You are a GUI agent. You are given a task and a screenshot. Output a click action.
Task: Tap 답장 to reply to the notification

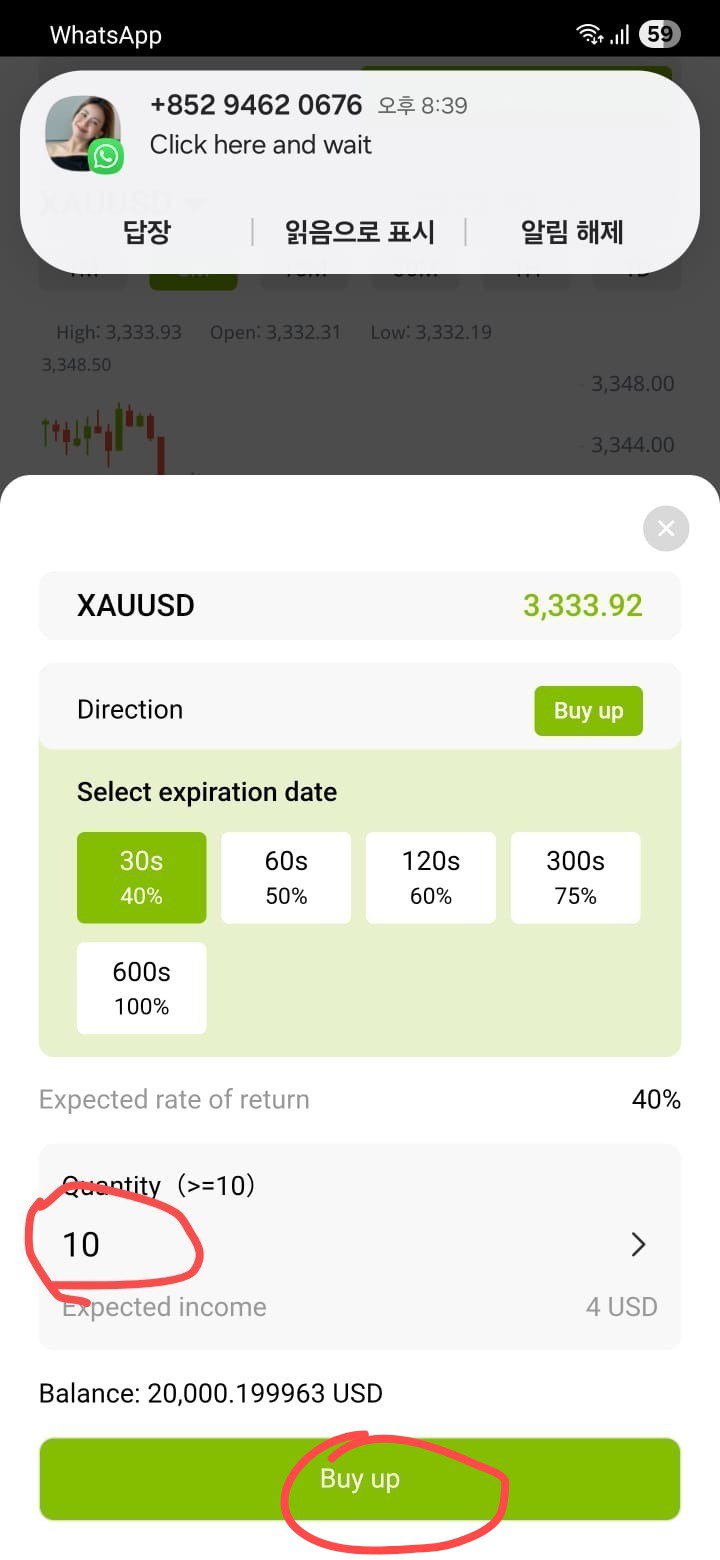coord(147,233)
